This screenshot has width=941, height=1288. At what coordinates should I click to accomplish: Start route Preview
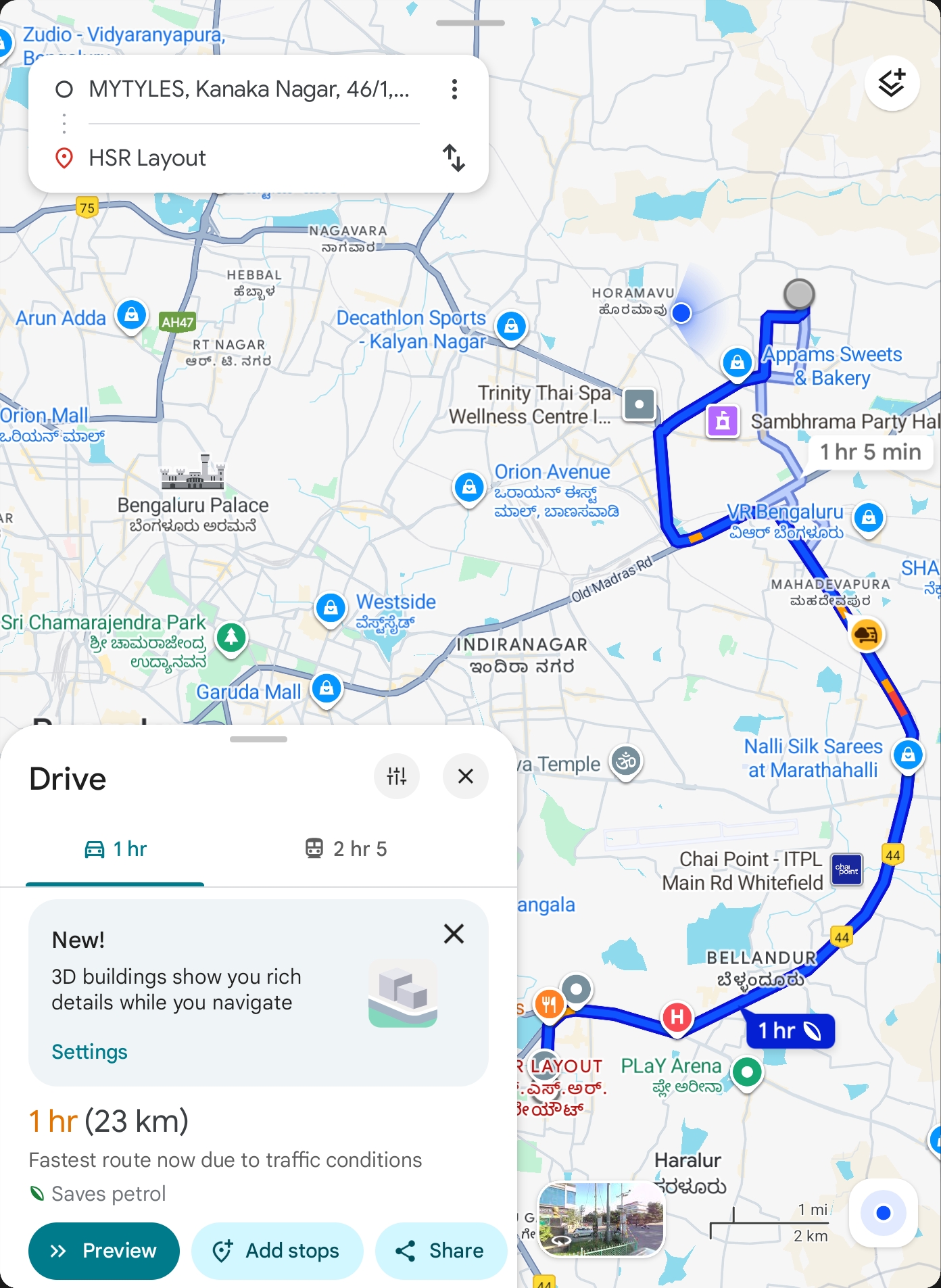(x=104, y=1251)
